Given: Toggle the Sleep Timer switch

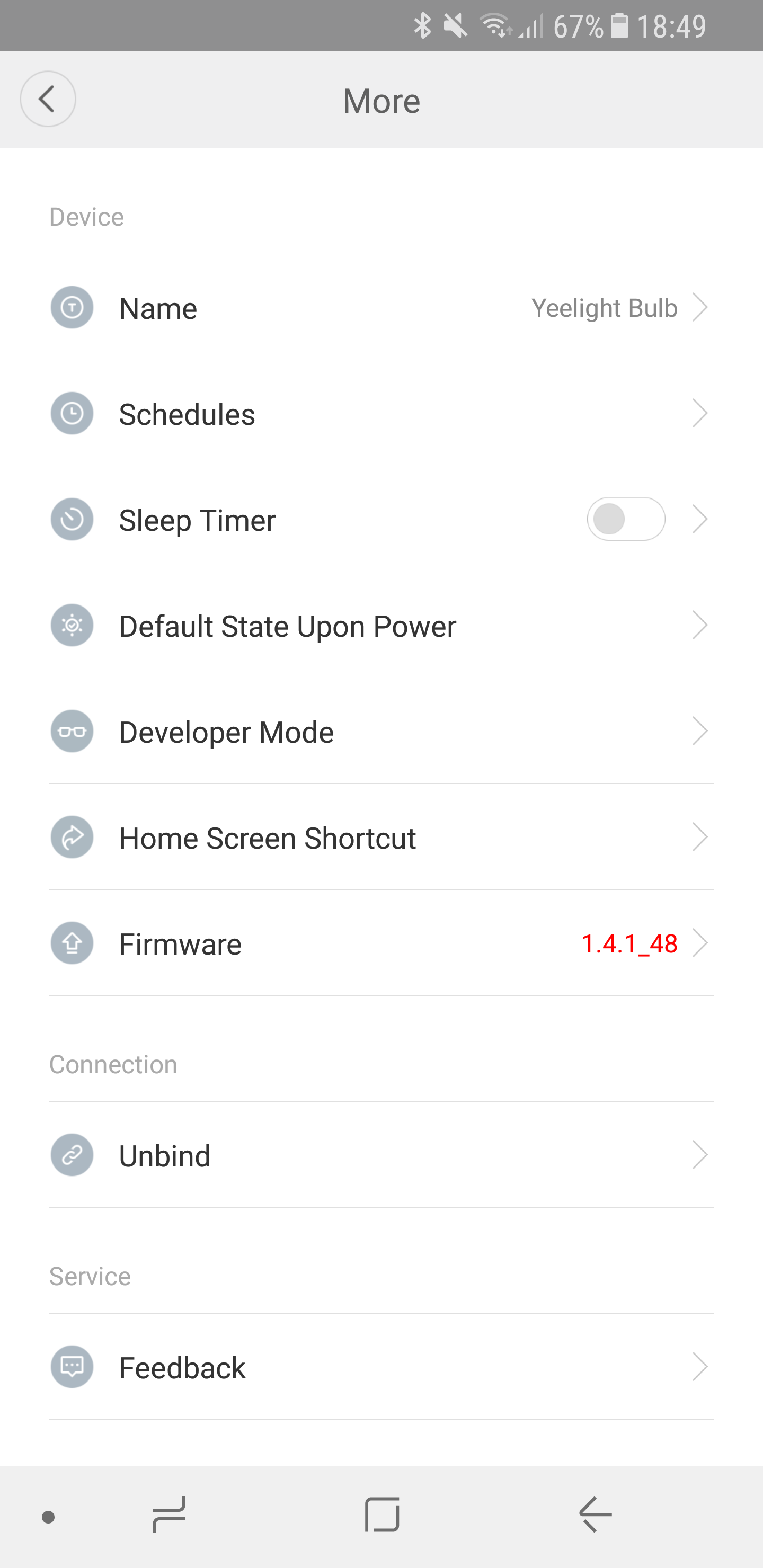Looking at the screenshot, I should (625, 519).
